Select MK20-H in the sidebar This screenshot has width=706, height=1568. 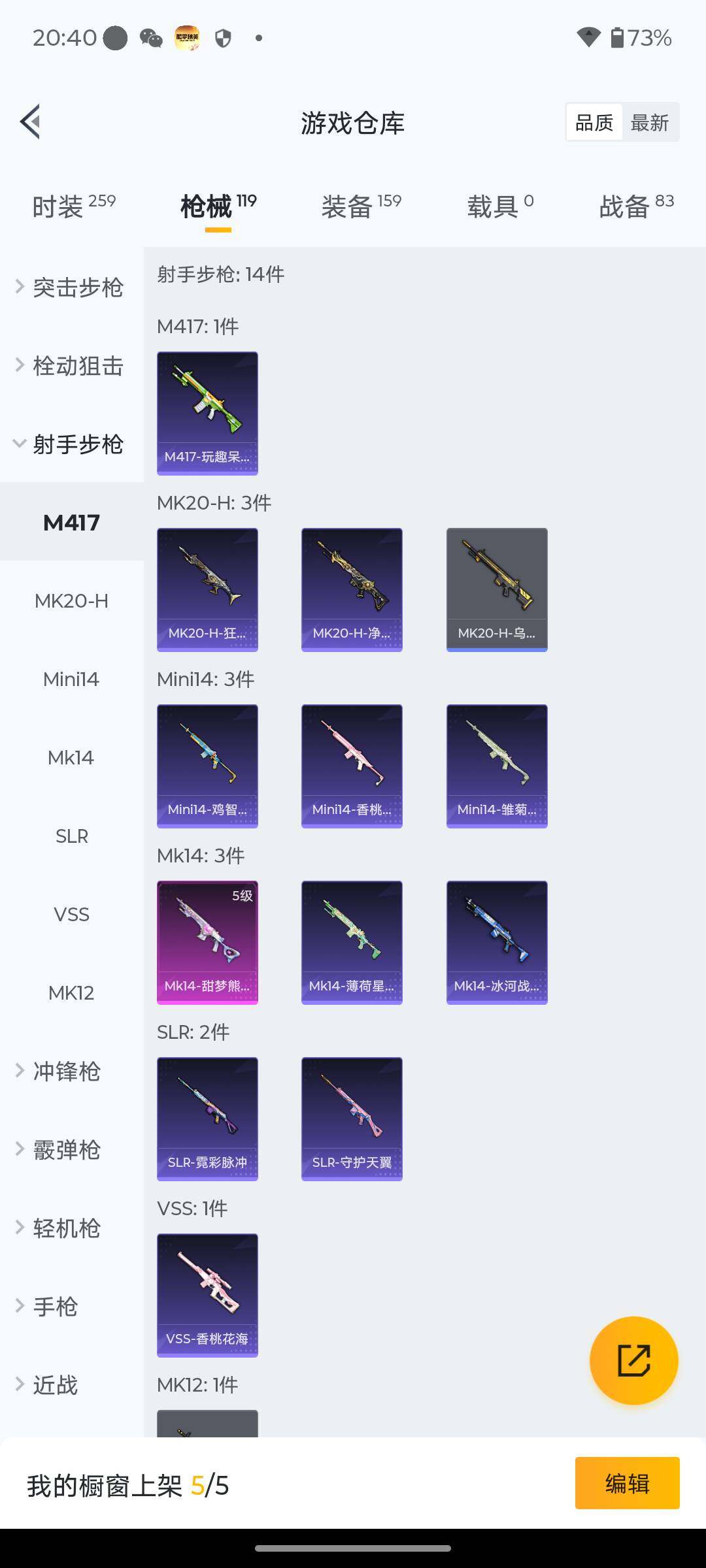71,600
